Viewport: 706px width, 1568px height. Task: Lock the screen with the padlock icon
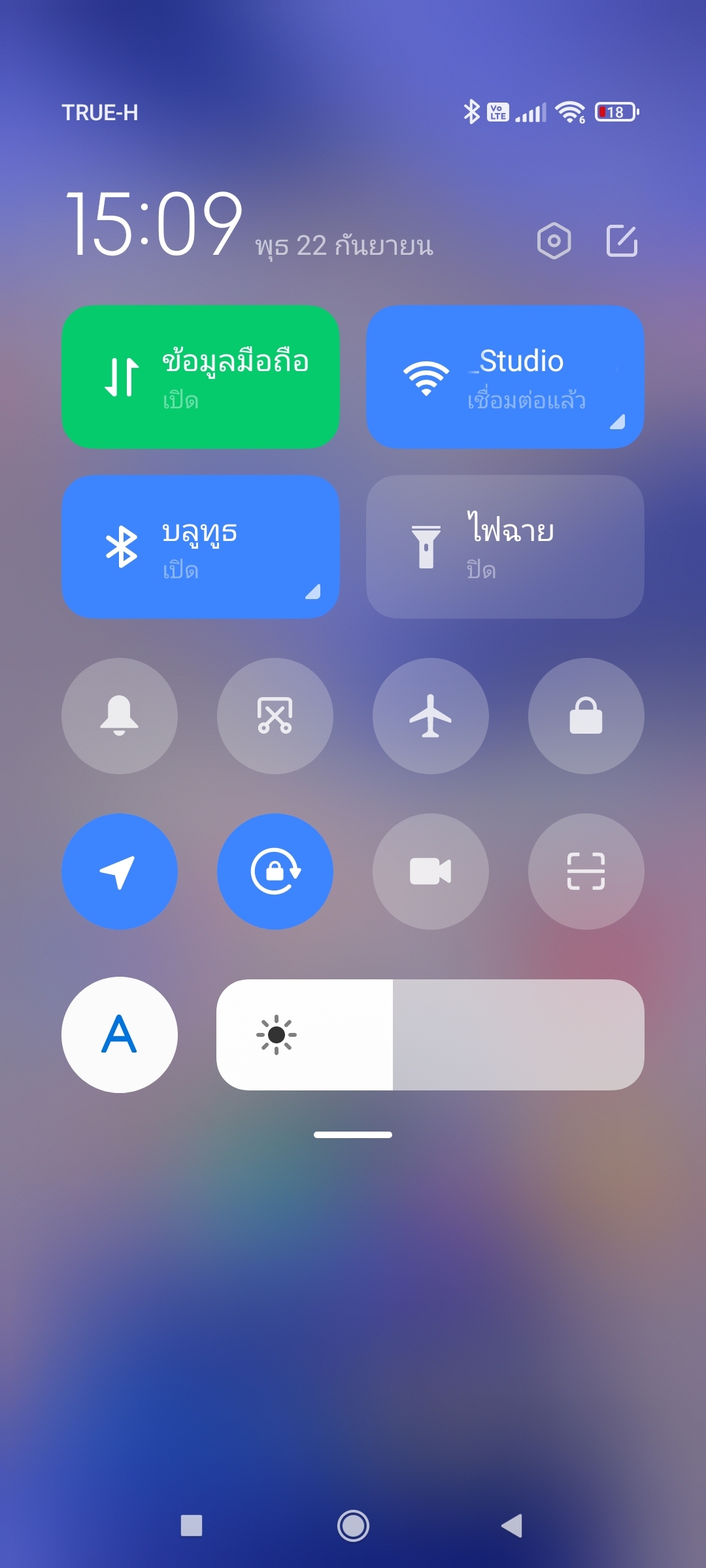(x=586, y=716)
